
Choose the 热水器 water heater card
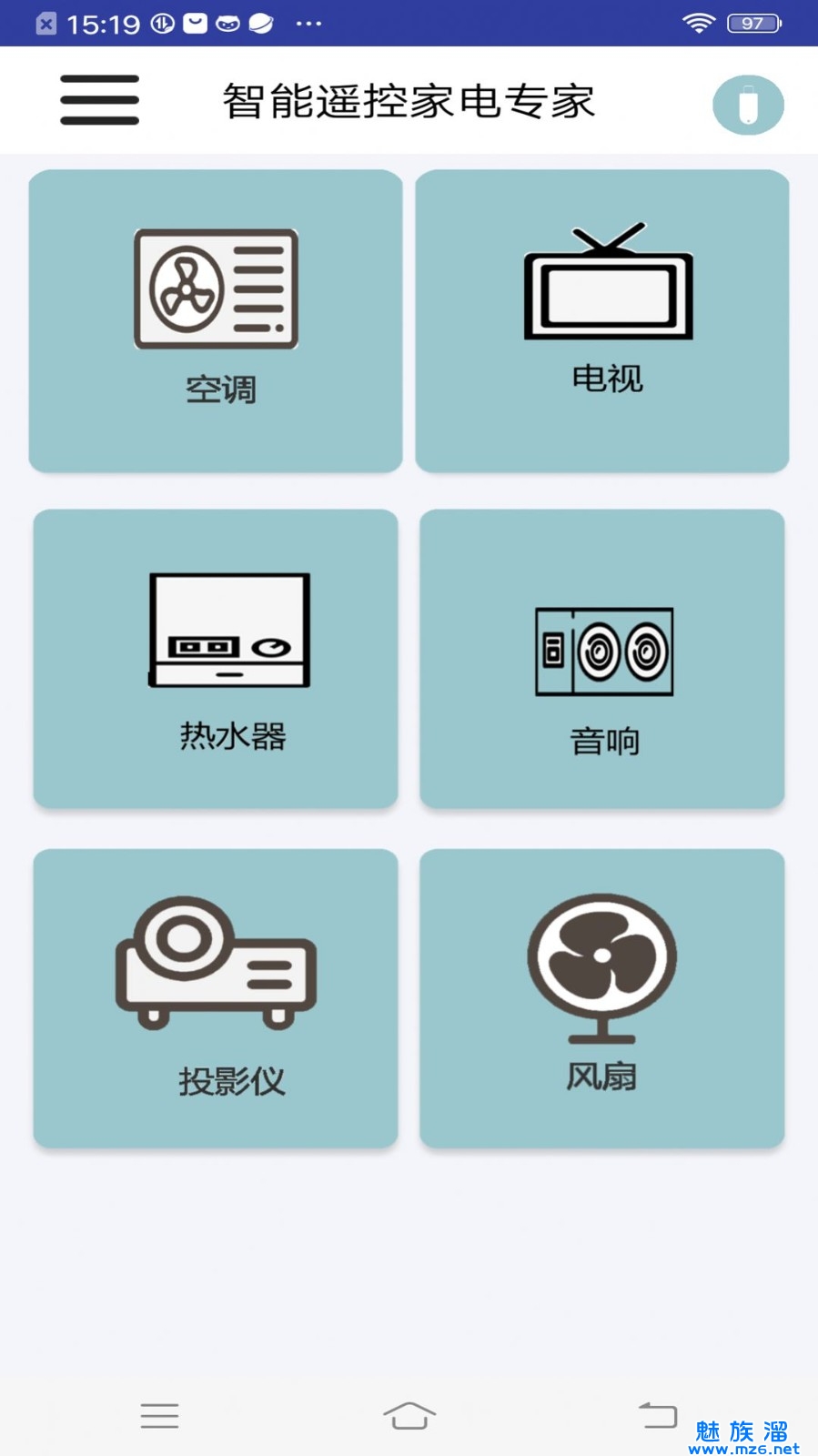[x=216, y=659]
